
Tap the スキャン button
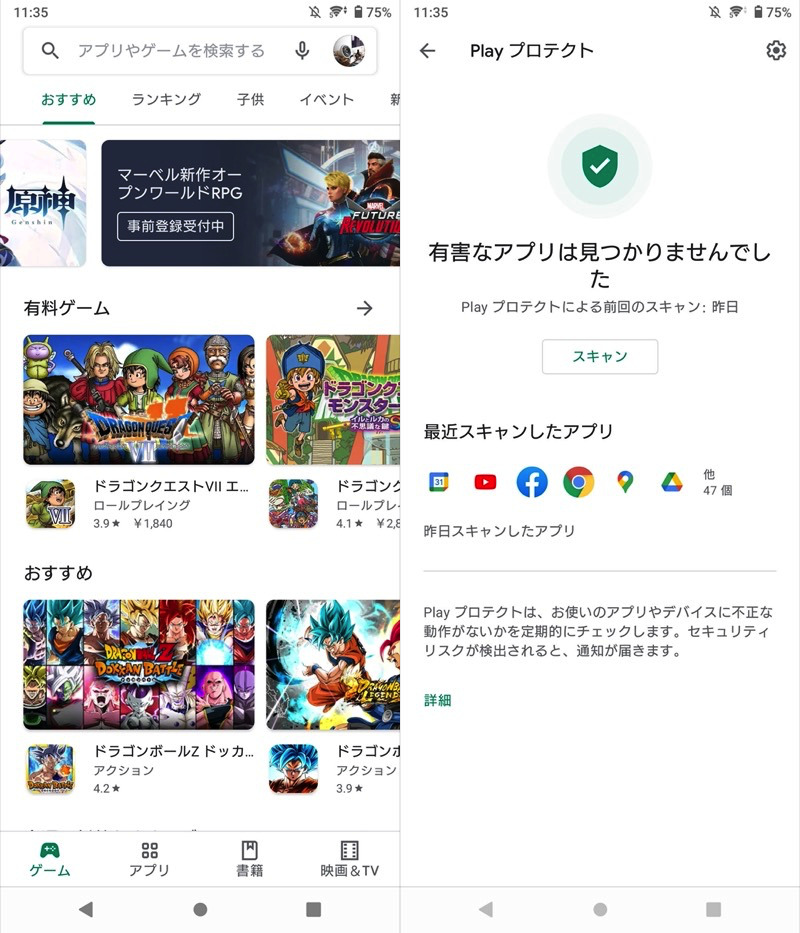(x=600, y=357)
